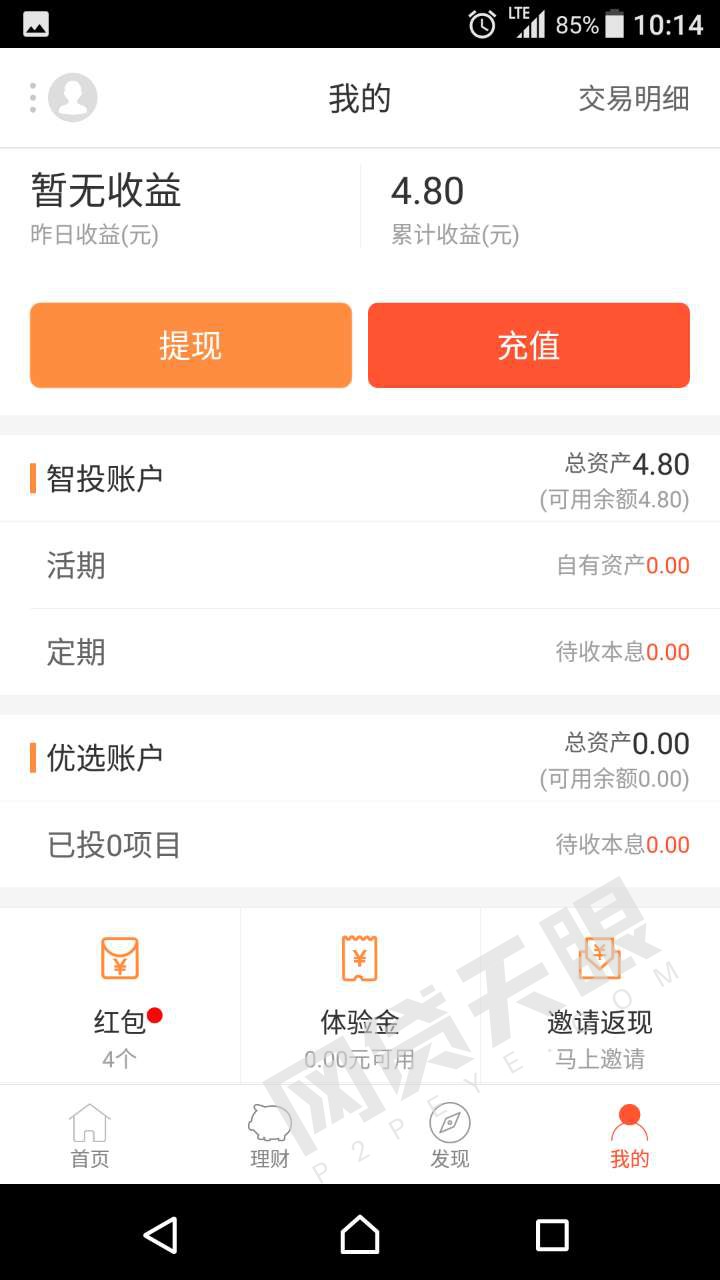The height and width of the screenshot is (1280, 720).
Task: Open the 智投账户 account row
Action: [360, 479]
